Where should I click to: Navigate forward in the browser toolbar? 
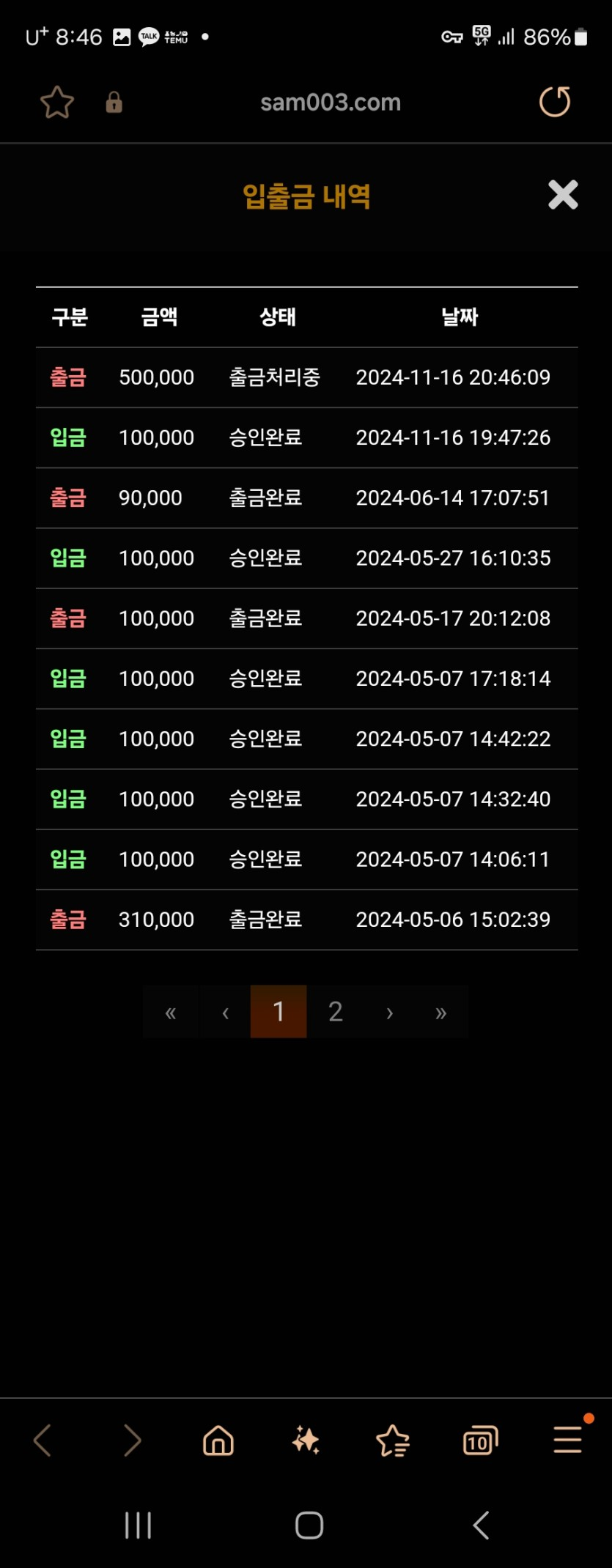click(132, 1441)
